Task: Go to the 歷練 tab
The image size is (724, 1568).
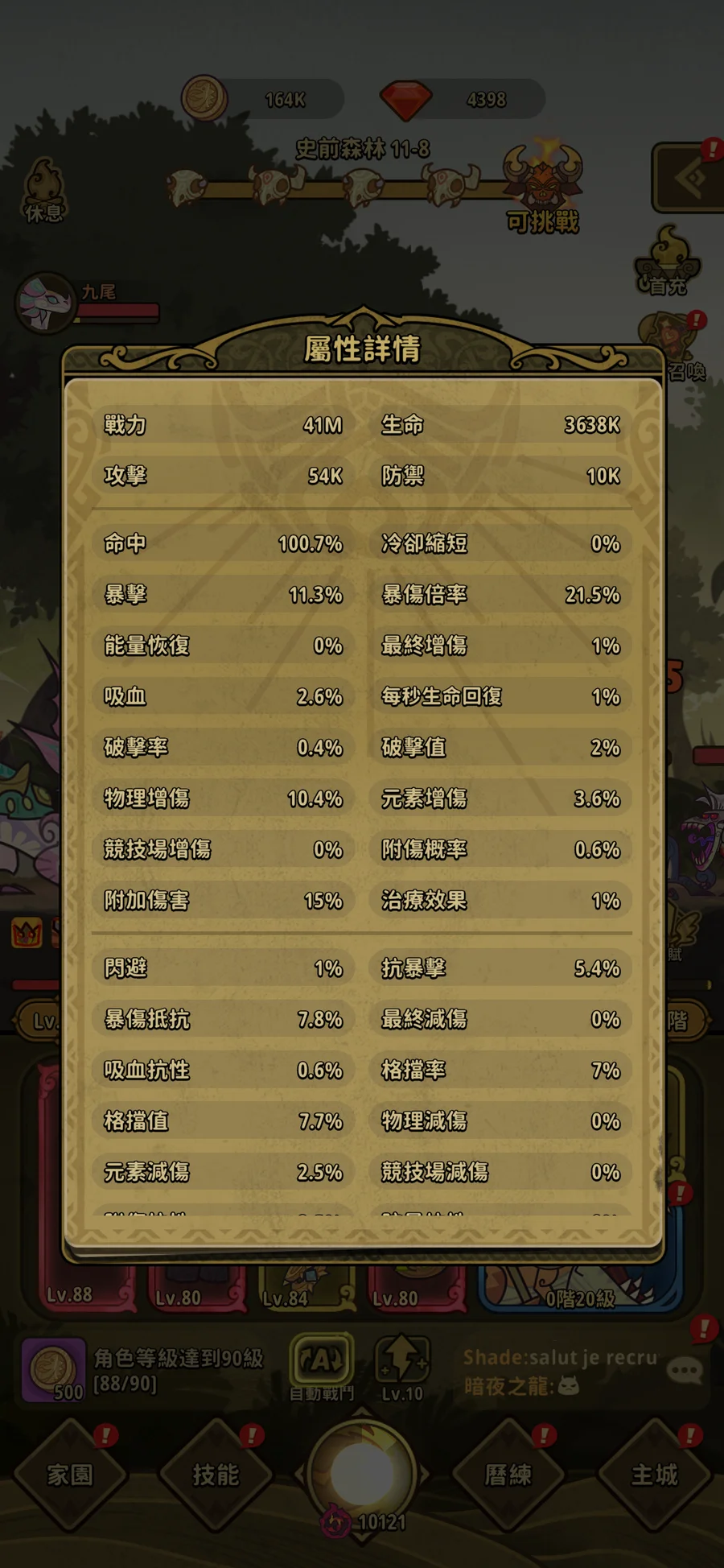Action: (x=508, y=1475)
